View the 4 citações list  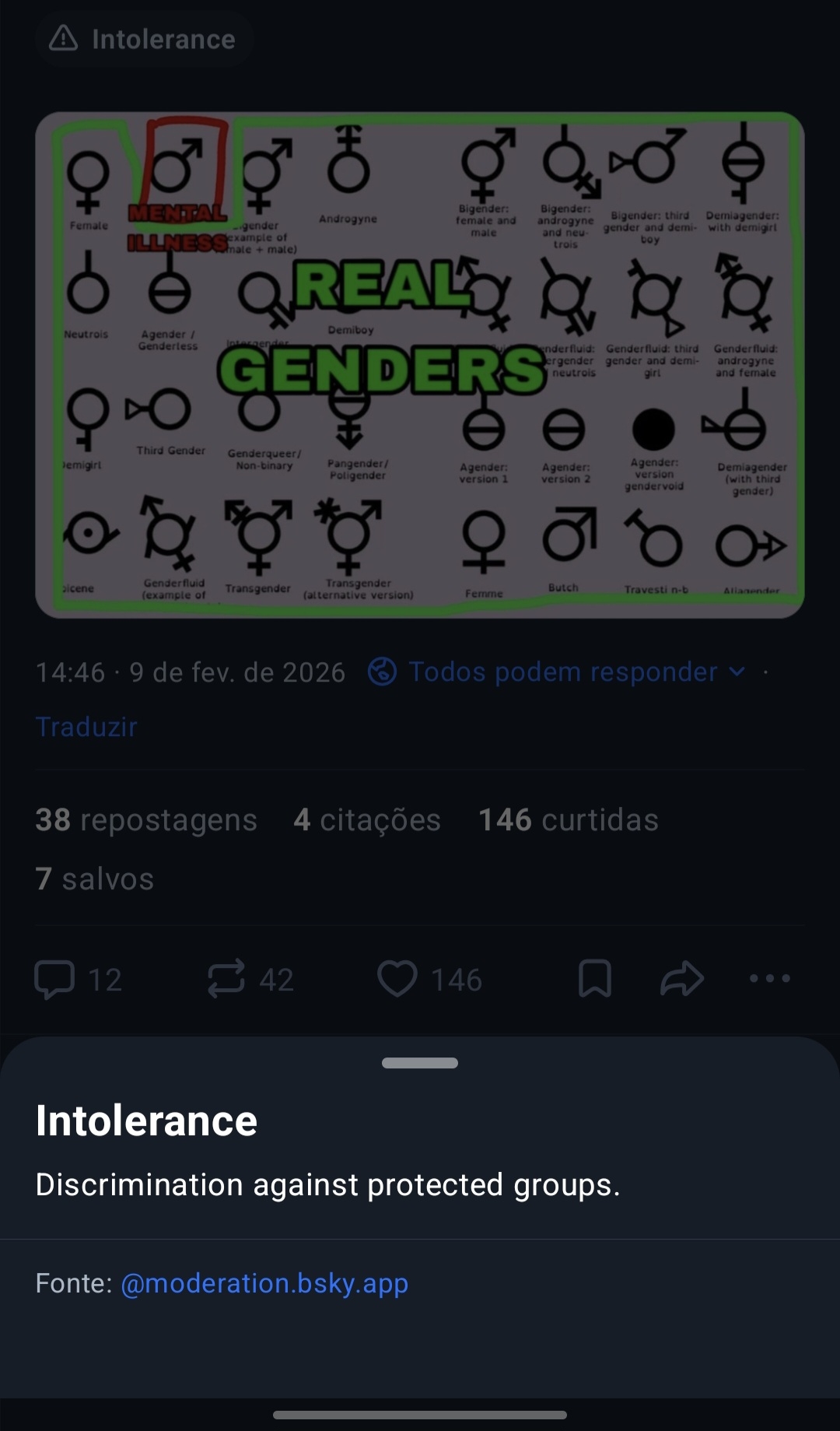pyautogui.click(x=367, y=820)
